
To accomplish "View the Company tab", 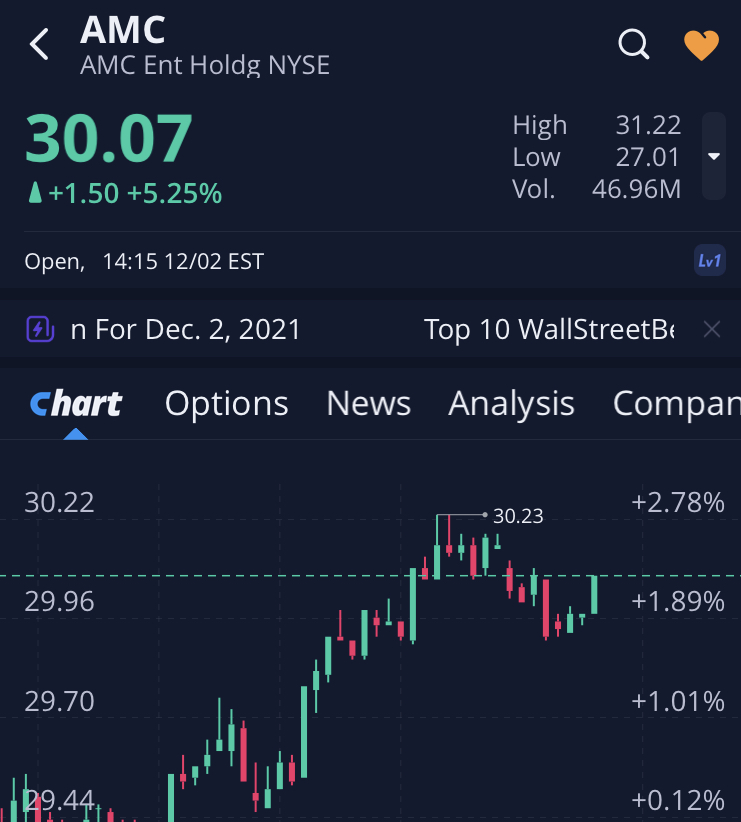I will pos(676,404).
